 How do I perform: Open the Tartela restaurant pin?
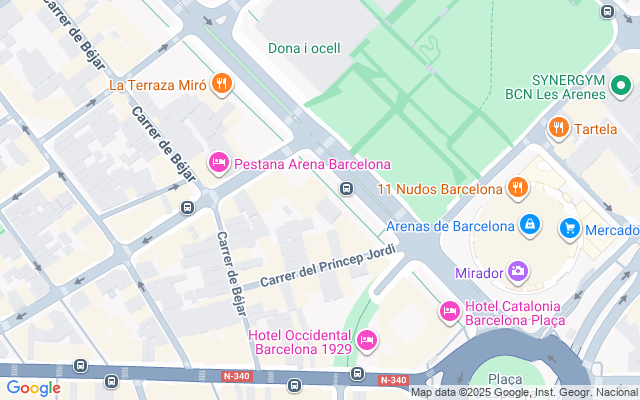pos(557,128)
